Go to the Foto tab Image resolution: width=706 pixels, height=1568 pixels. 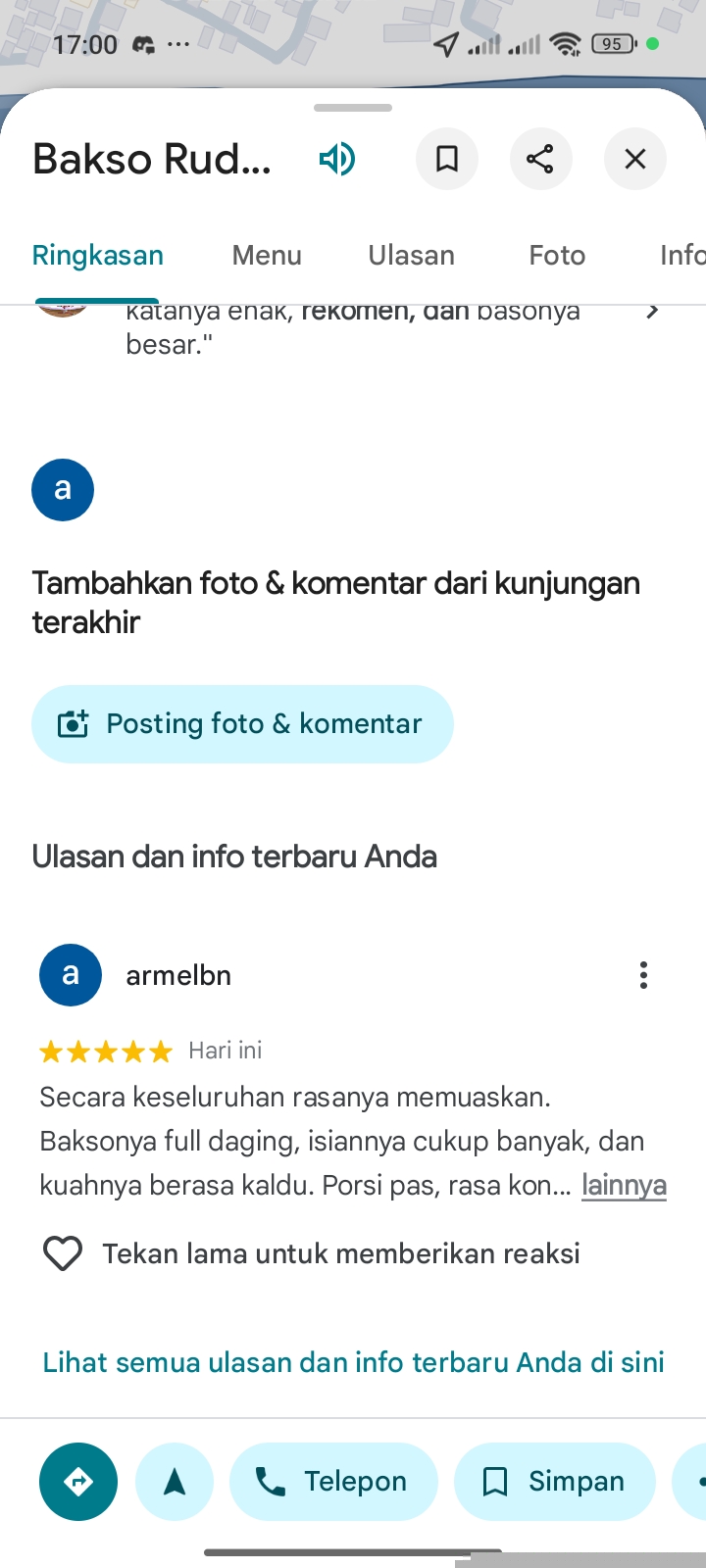557,256
